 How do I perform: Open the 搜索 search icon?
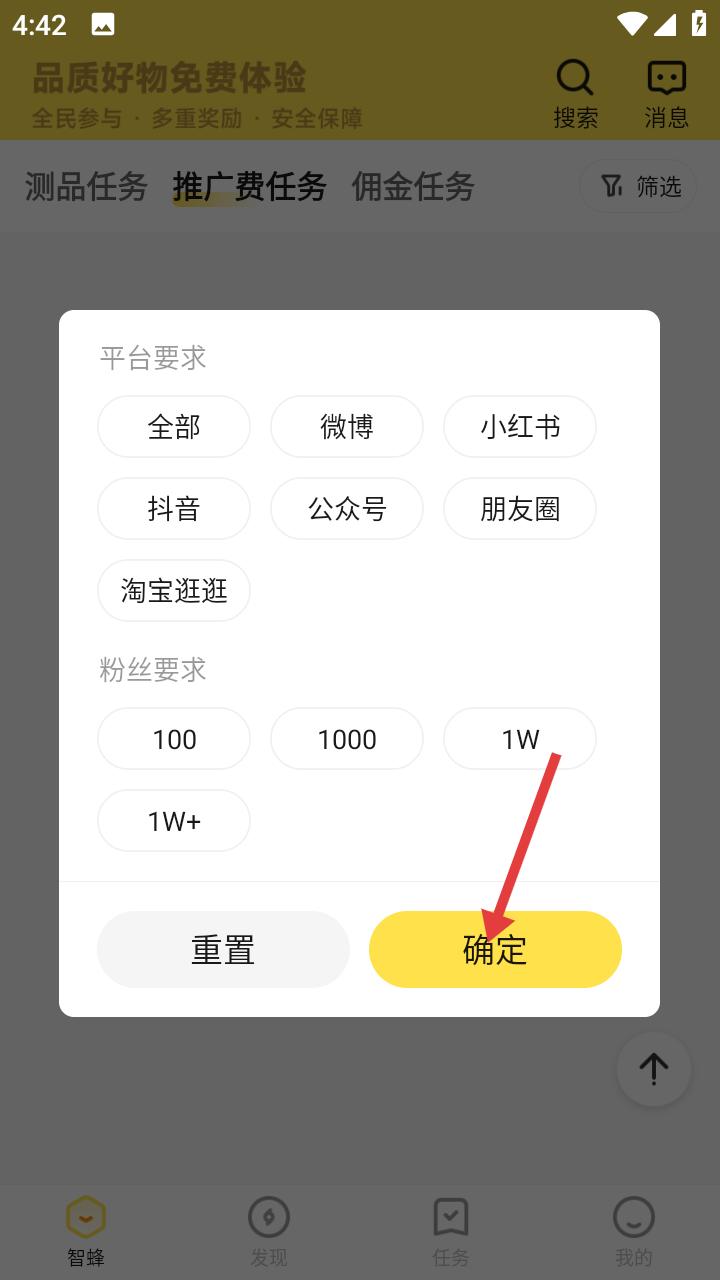coord(576,94)
